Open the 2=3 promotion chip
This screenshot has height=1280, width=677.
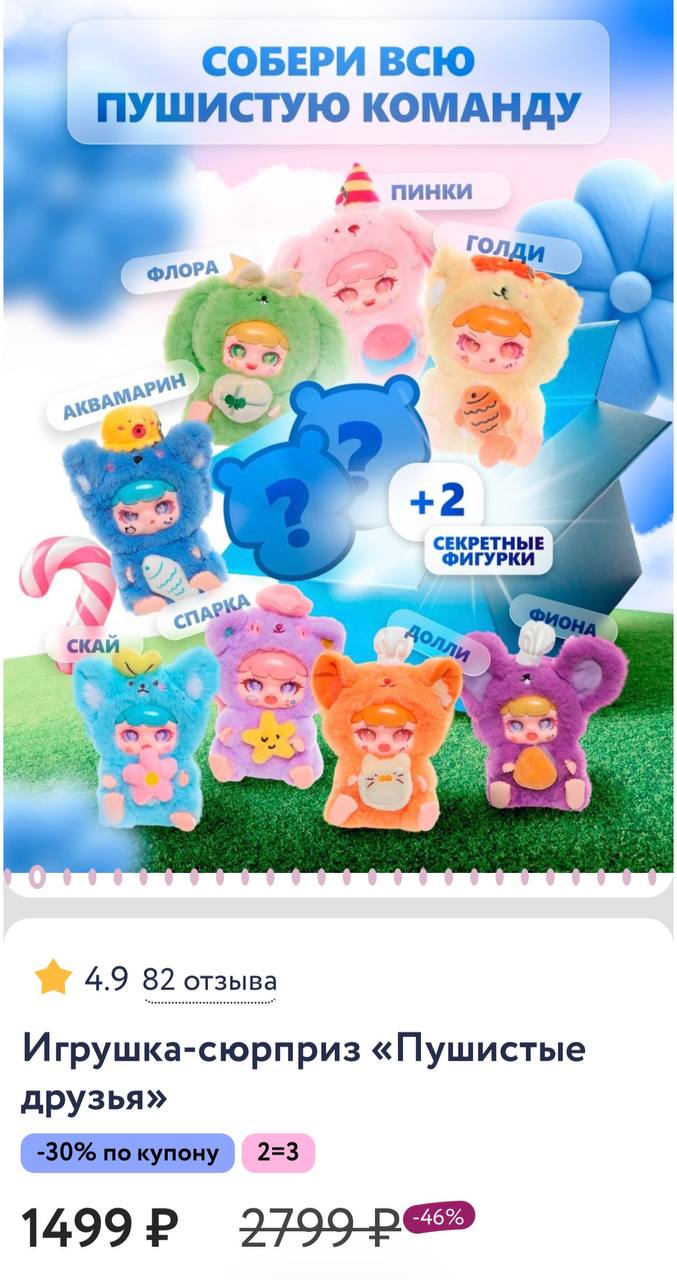click(x=278, y=1152)
